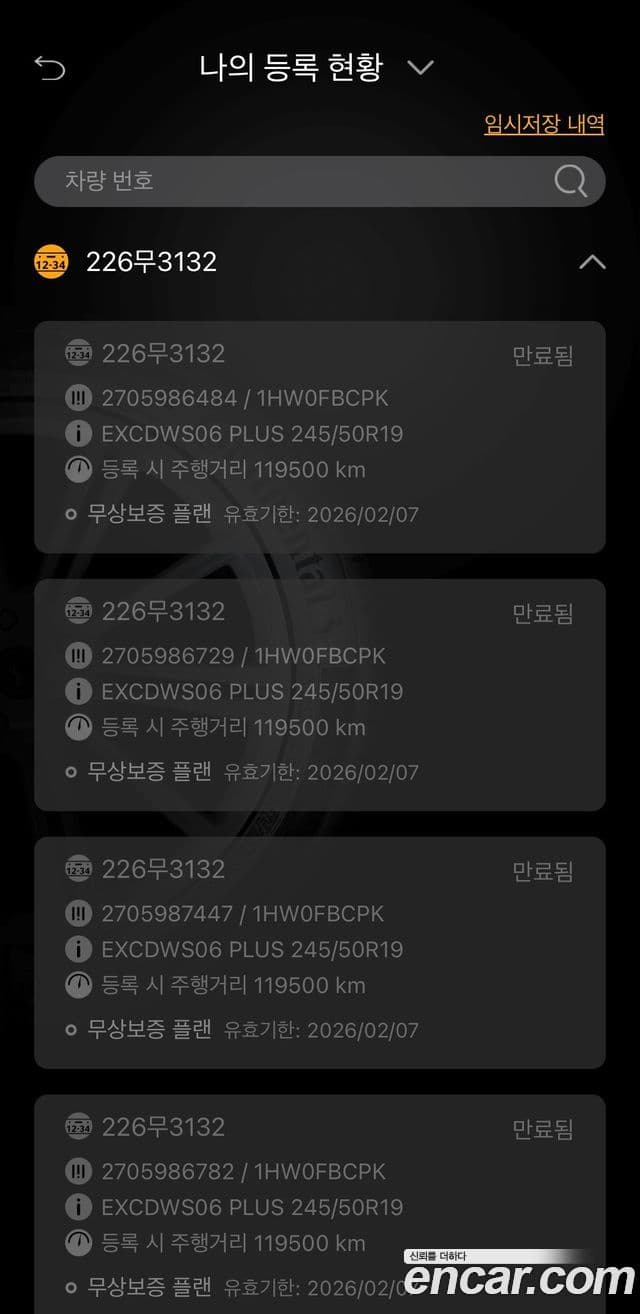640x1314 pixels.
Task: Collapse the 226무3132 vehicle group
Action: [592, 262]
